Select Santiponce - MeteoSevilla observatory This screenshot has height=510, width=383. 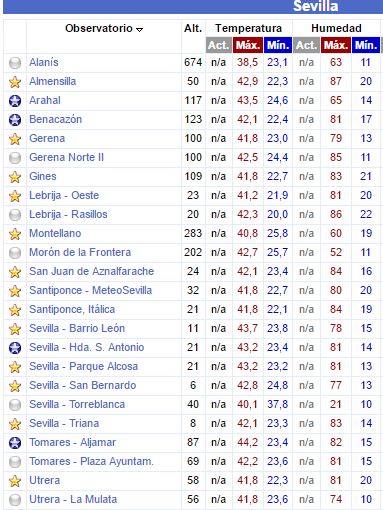[91, 290]
